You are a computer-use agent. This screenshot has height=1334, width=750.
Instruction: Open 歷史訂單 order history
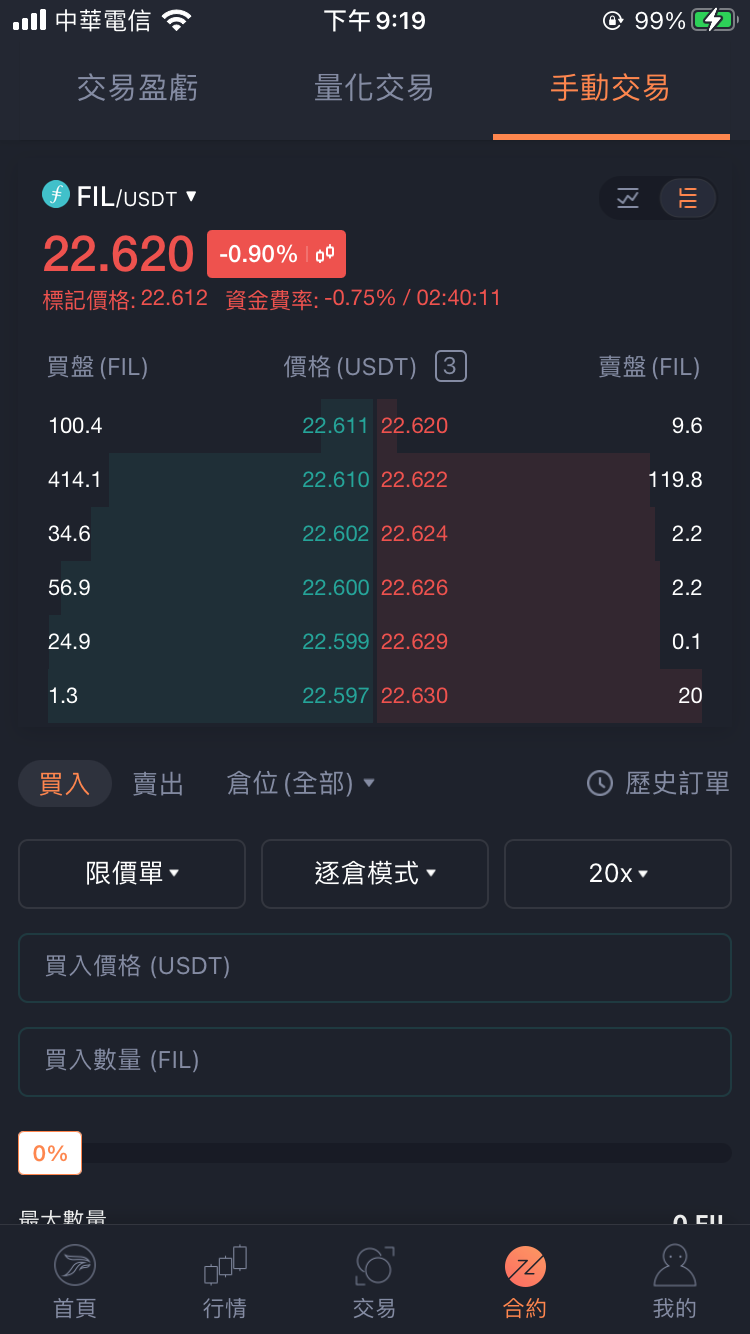coord(658,783)
